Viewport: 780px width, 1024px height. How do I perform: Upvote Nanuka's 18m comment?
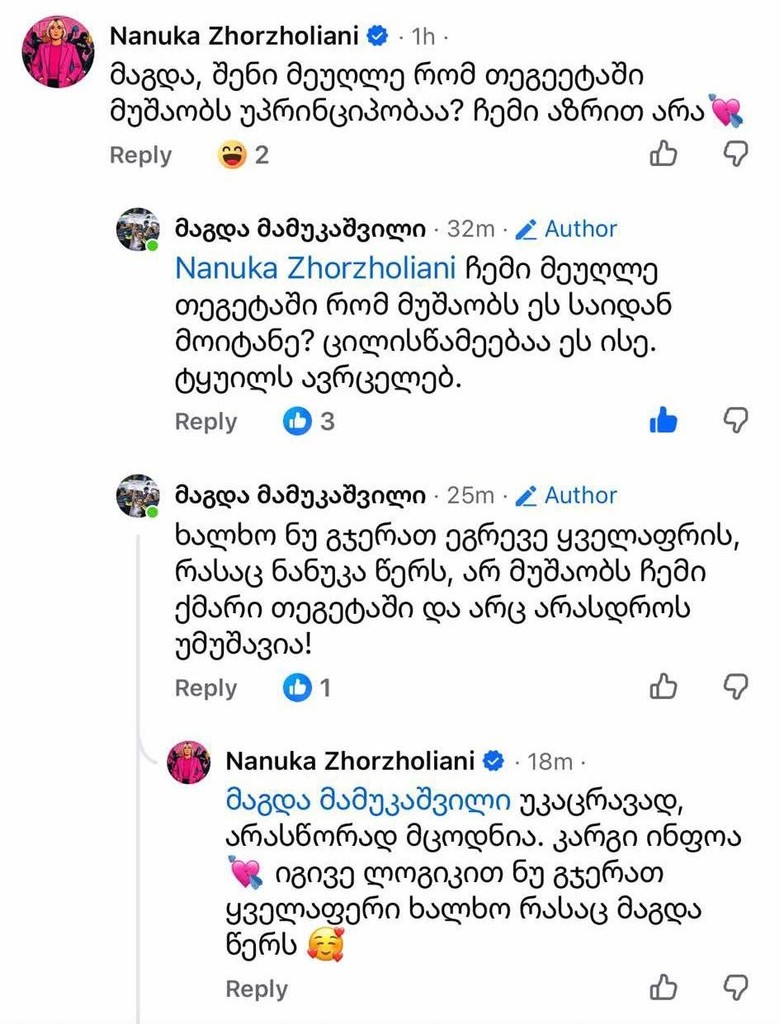[664, 988]
